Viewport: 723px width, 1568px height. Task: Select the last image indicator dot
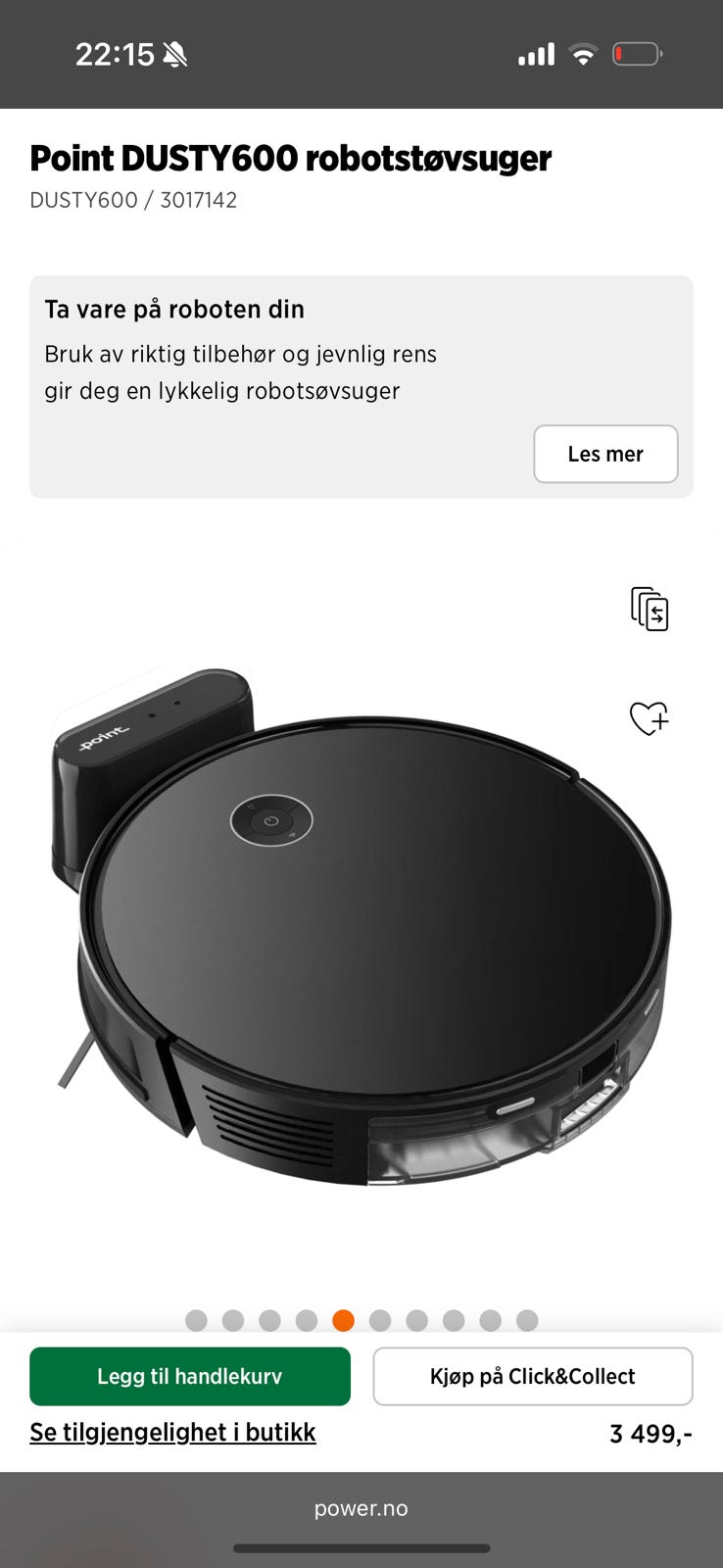coord(527,1320)
